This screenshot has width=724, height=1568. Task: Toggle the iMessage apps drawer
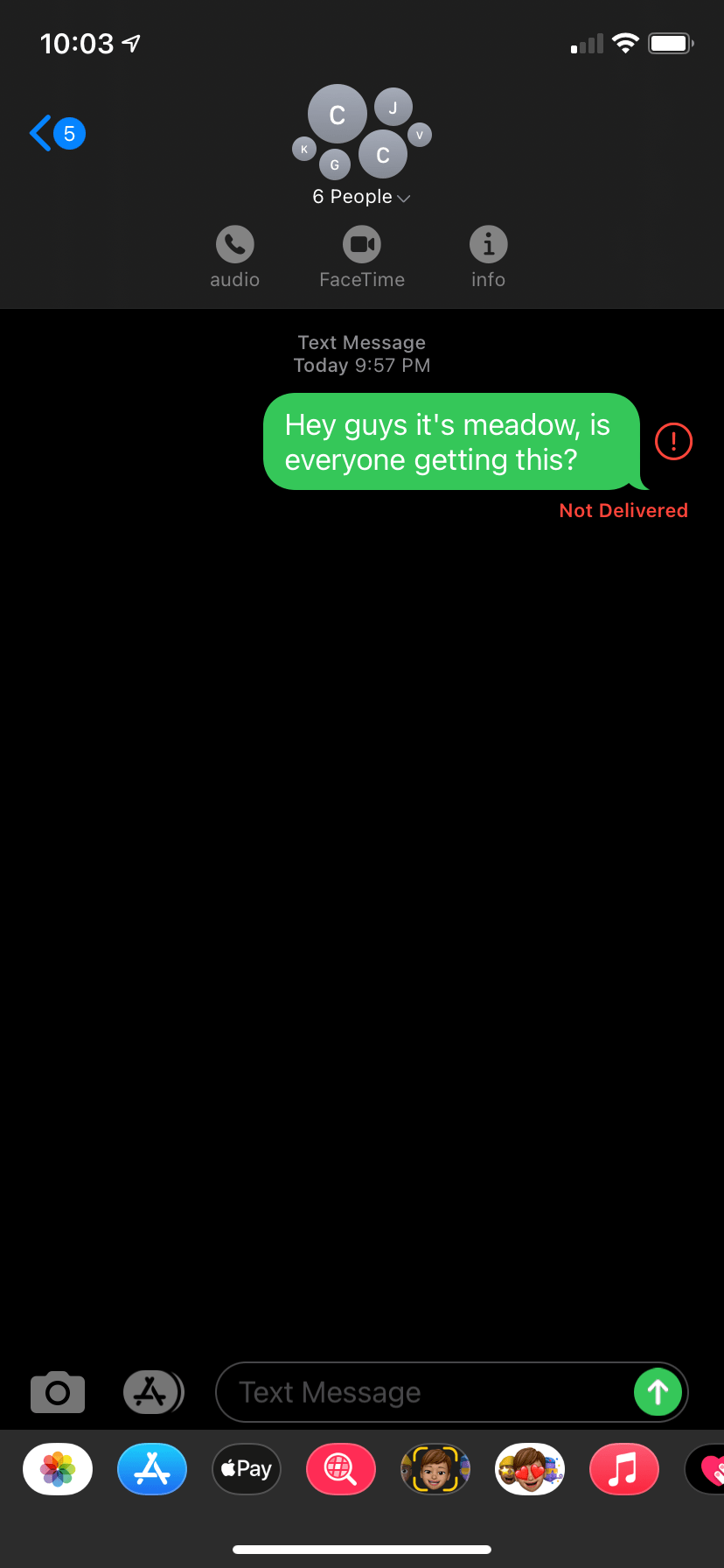[151, 1391]
